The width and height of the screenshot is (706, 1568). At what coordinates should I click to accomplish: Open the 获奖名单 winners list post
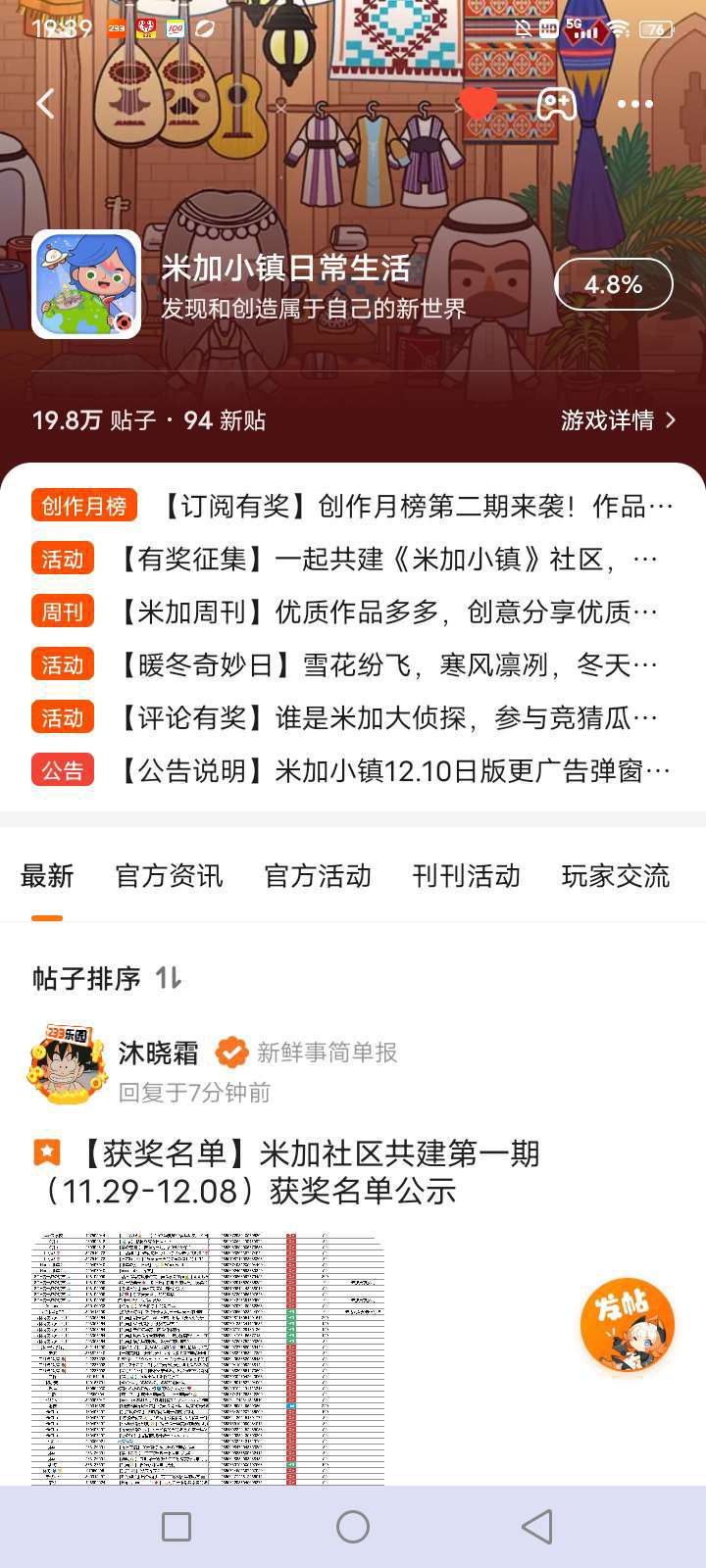294,1172
